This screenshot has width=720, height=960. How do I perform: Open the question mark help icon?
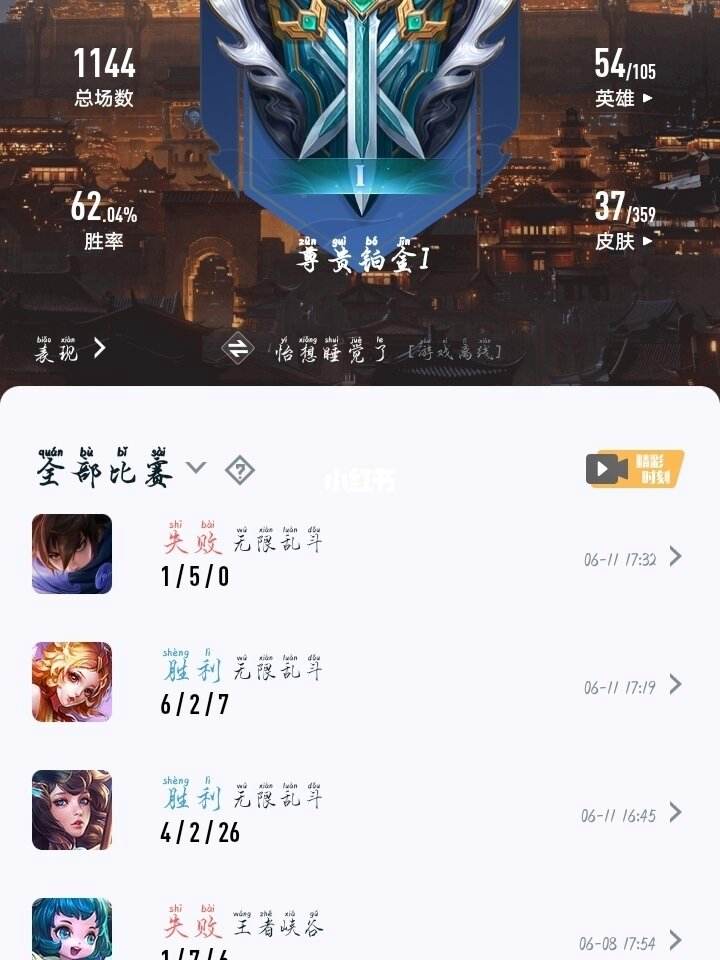pyautogui.click(x=240, y=469)
